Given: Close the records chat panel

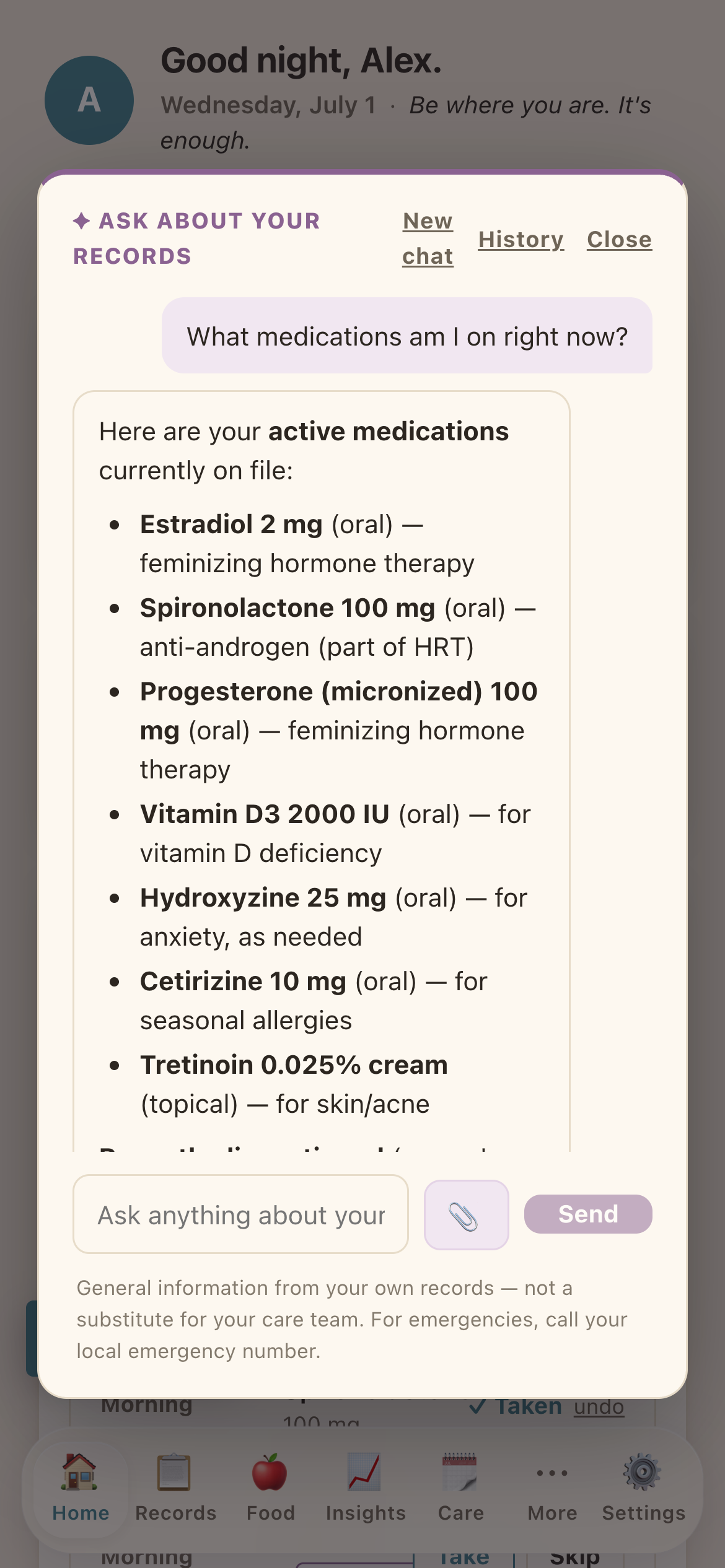Looking at the screenshot, I should click(x=620, y=239).
